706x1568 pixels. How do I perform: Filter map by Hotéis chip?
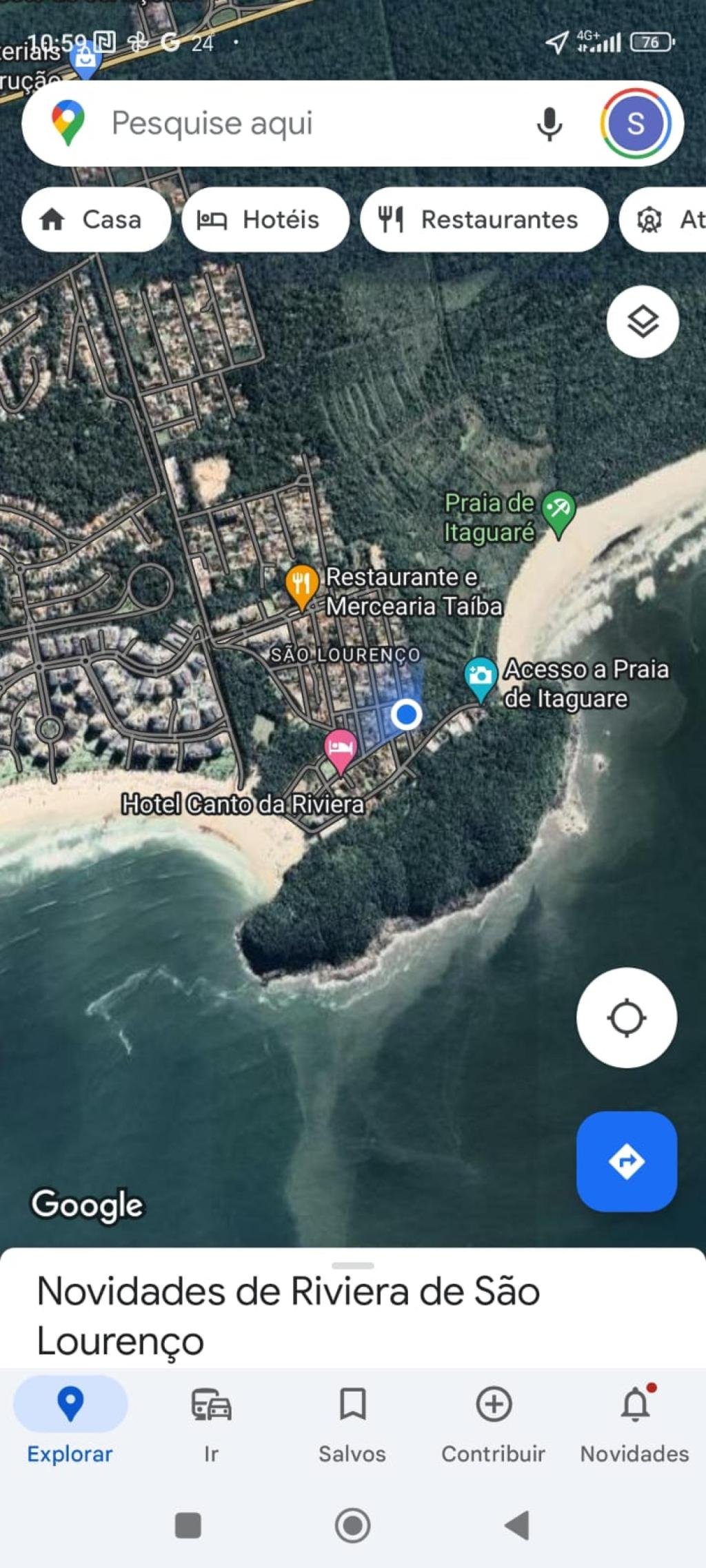coord(265,220)
